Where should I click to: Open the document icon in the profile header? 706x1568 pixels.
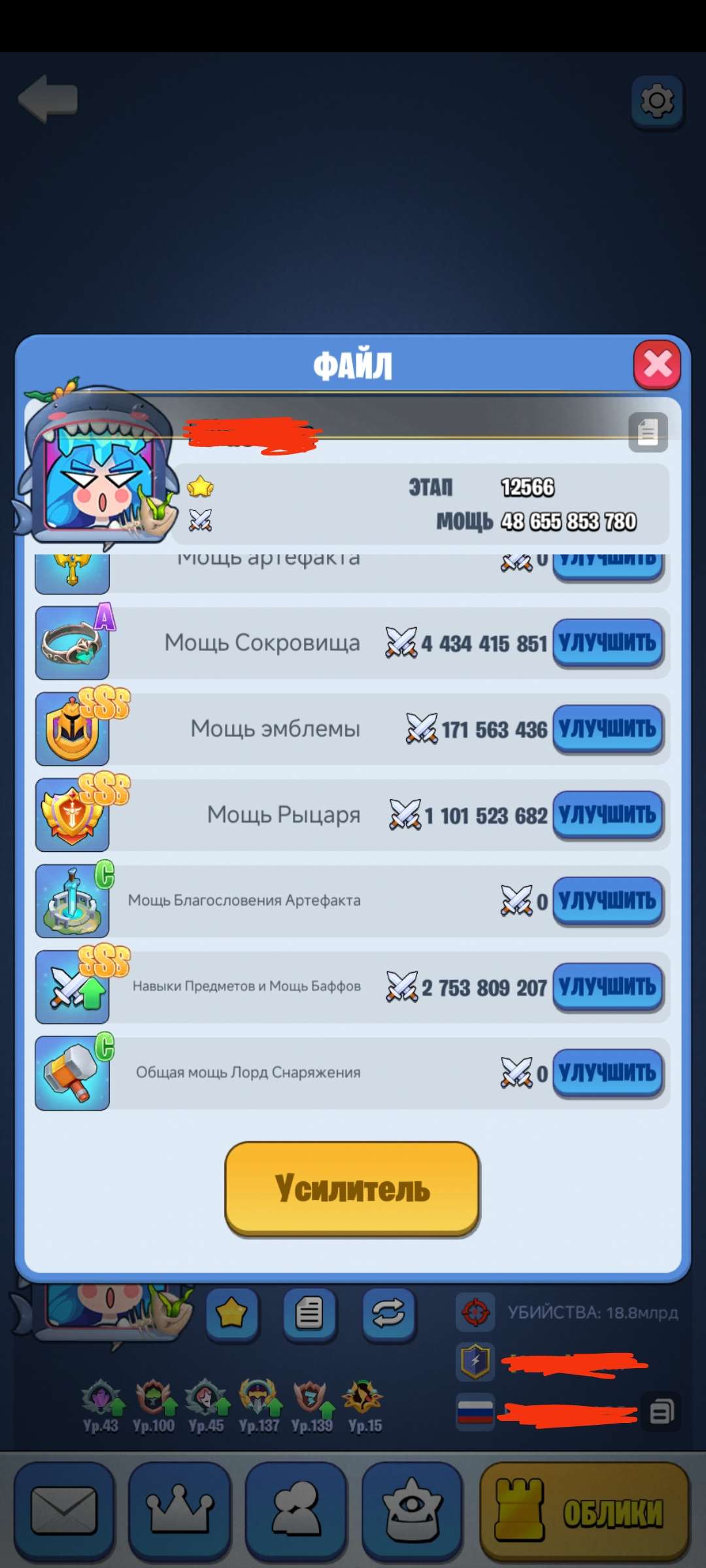[647, 433]
